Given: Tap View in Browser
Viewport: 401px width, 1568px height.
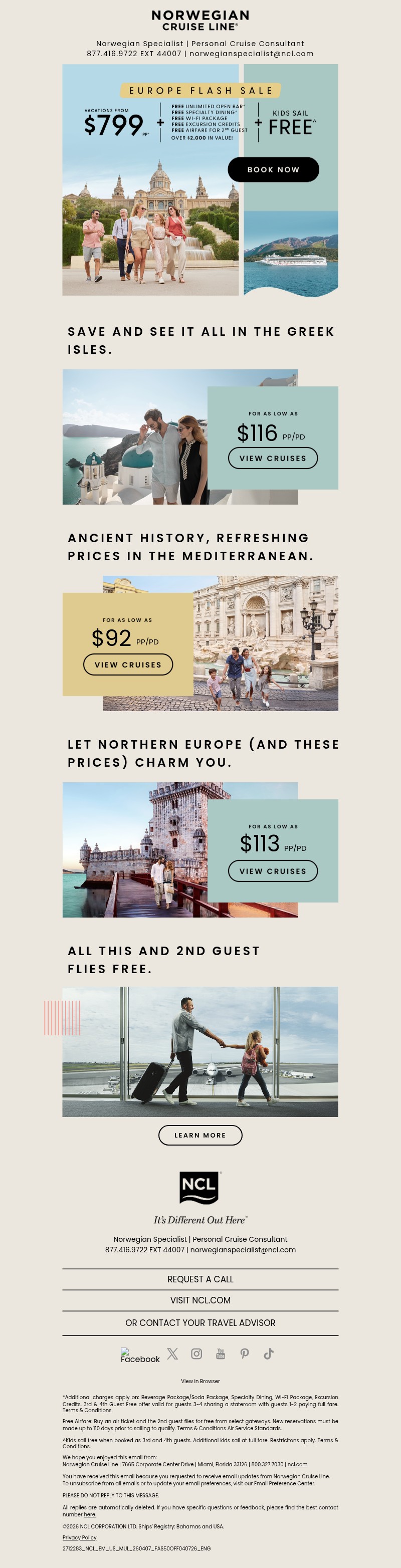Looking at the screenshot, I should point(200,1381).
